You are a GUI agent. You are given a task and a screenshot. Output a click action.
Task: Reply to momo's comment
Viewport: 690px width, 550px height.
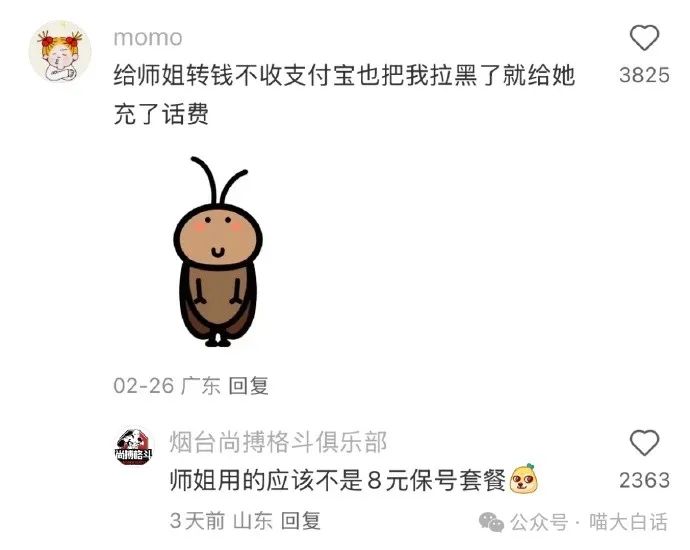tap(249, 385)
